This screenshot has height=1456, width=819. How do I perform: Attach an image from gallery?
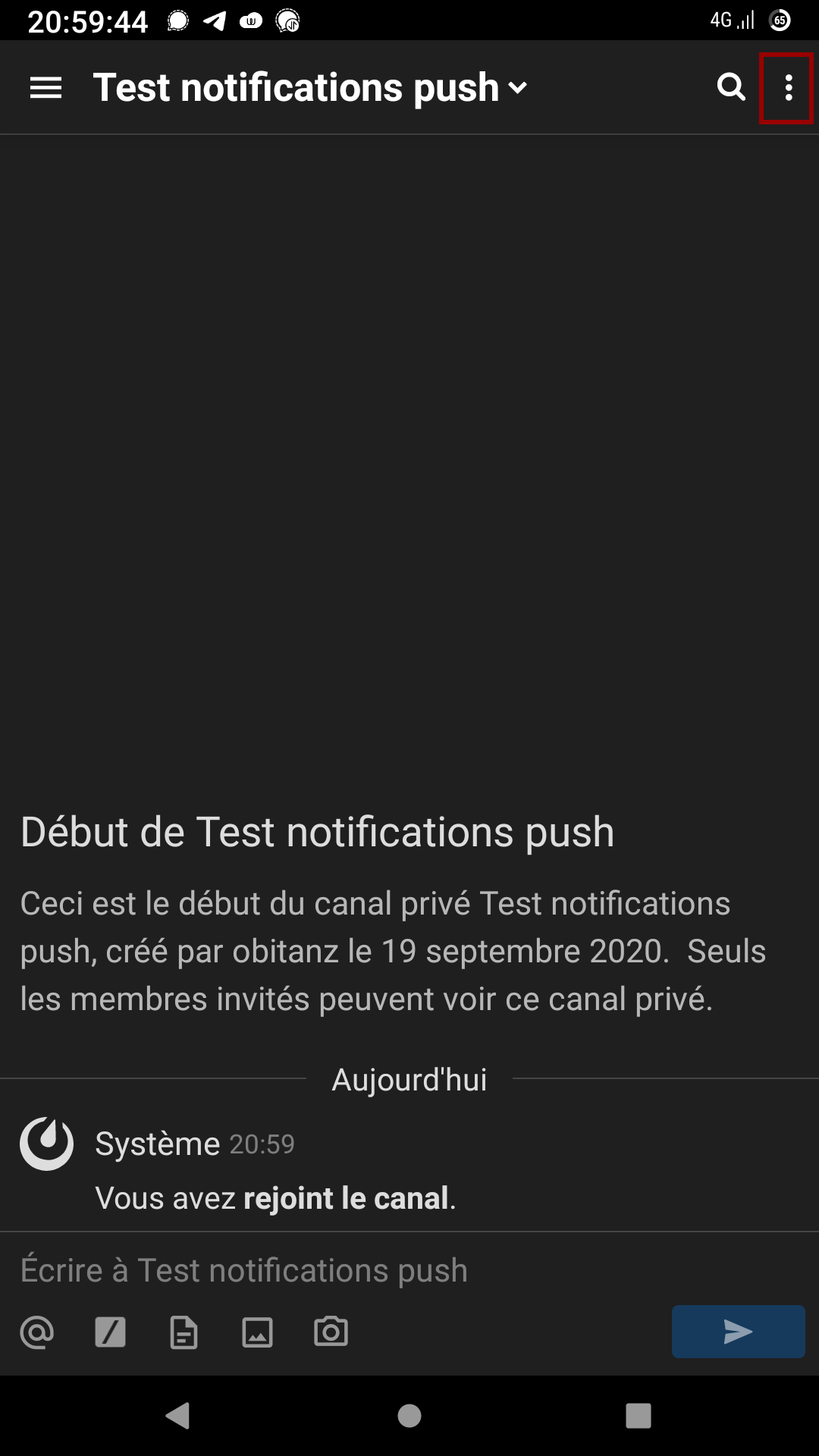click(257, 1332)
